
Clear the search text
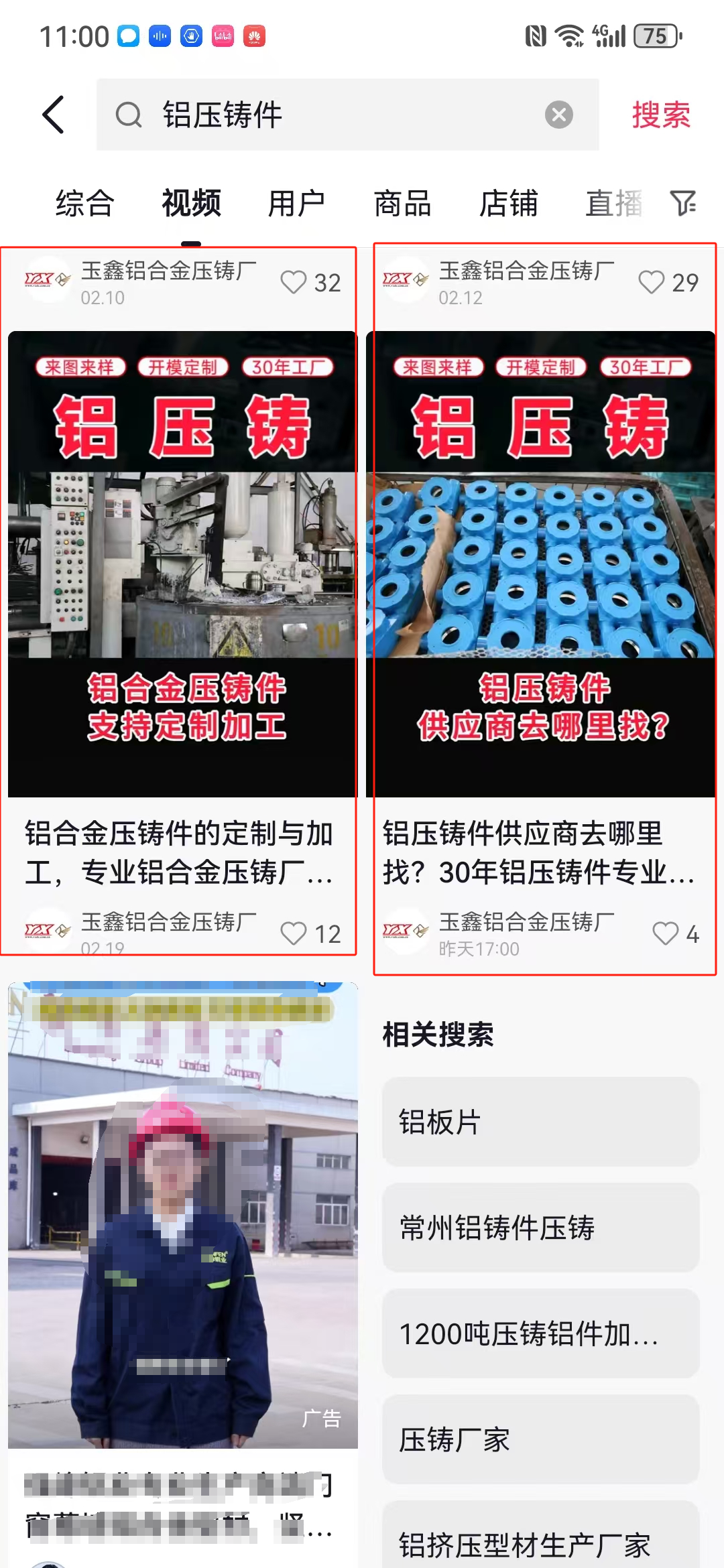point(558,115)
